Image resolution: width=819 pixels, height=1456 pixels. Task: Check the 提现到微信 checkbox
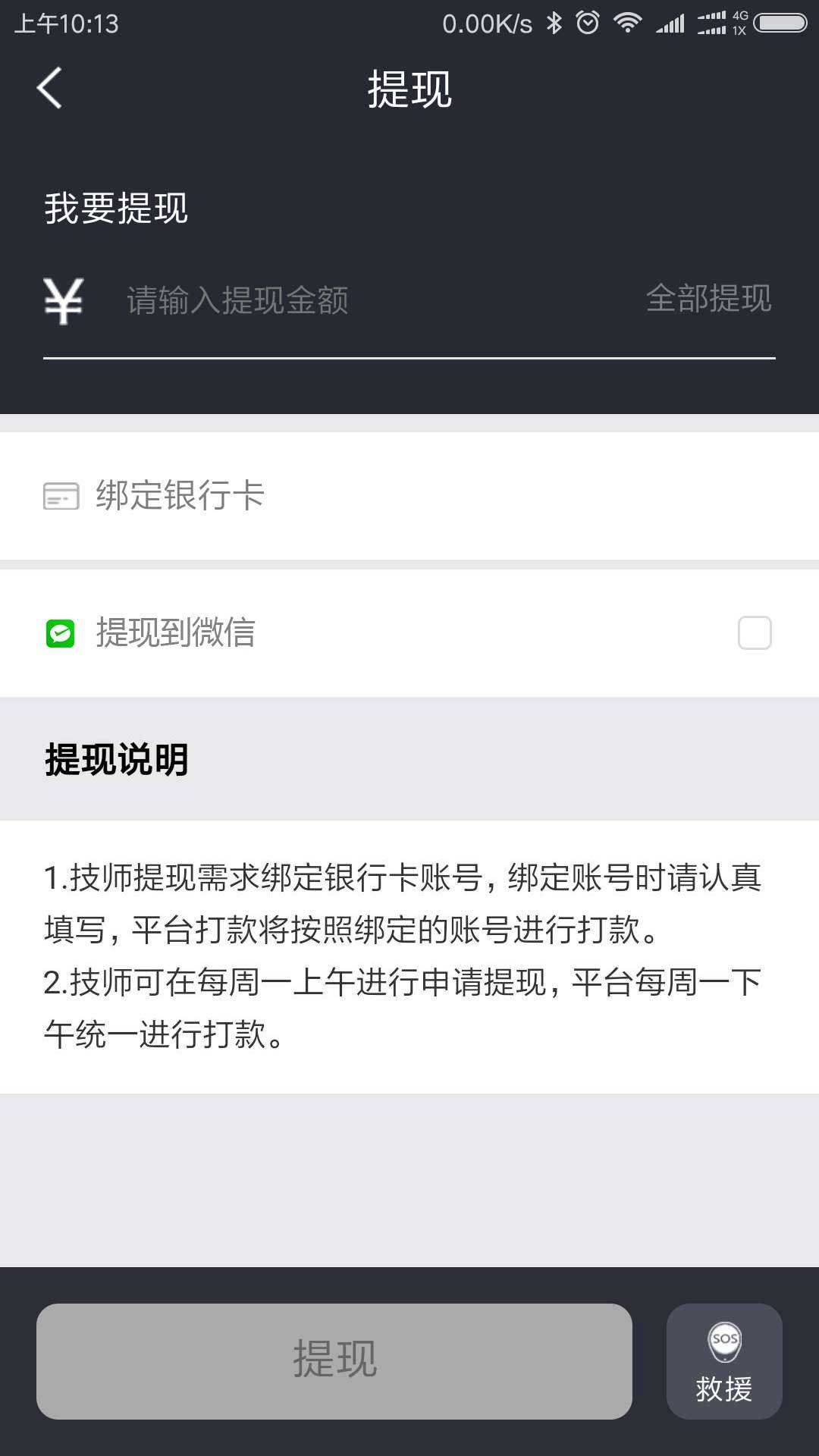click(755, 633)
